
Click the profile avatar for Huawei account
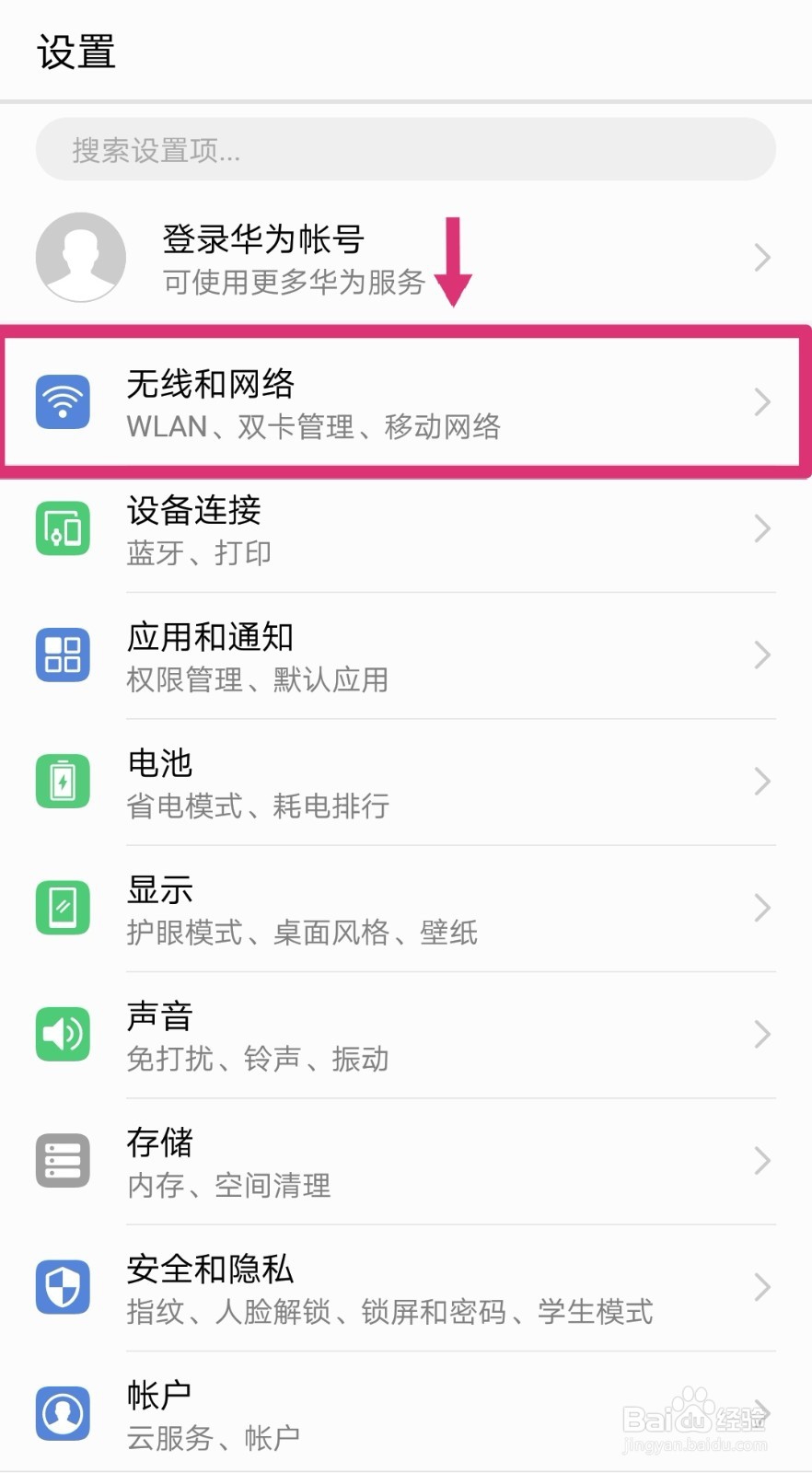[80, 257]
